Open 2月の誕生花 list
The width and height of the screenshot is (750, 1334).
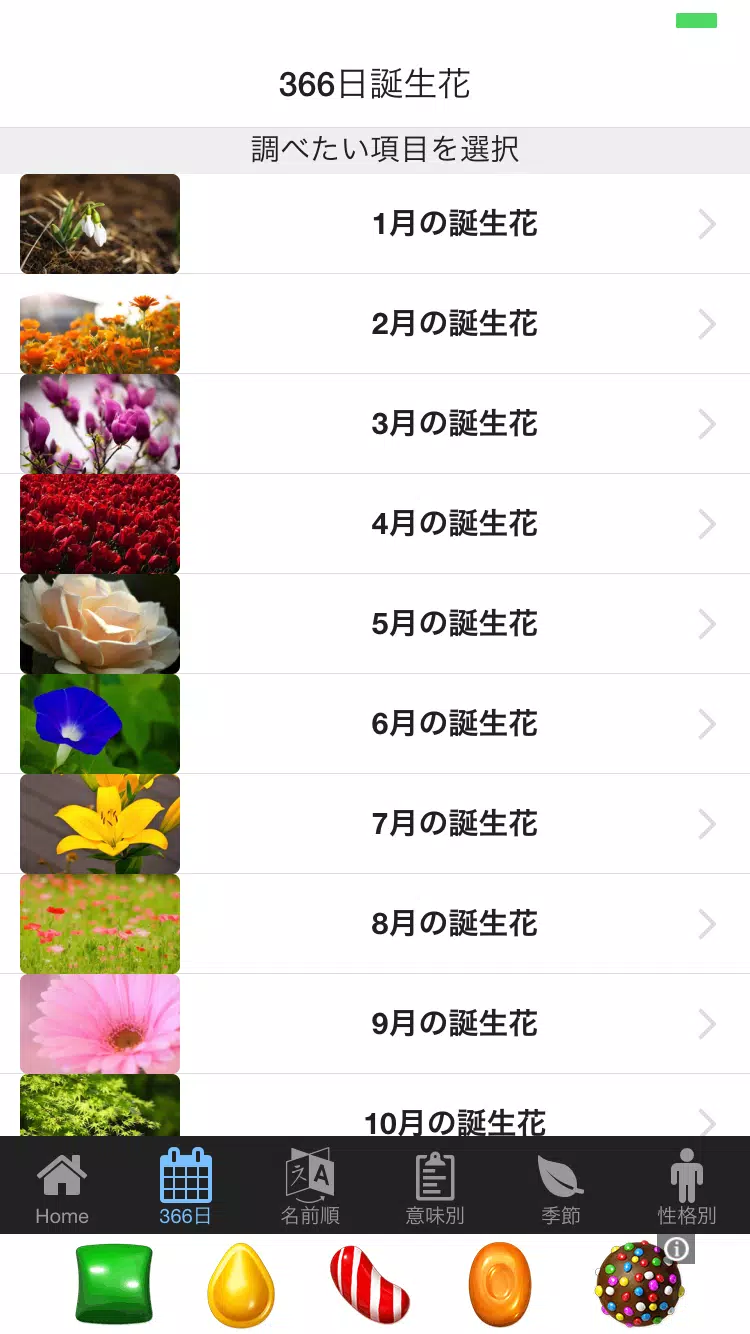[455, 324]
